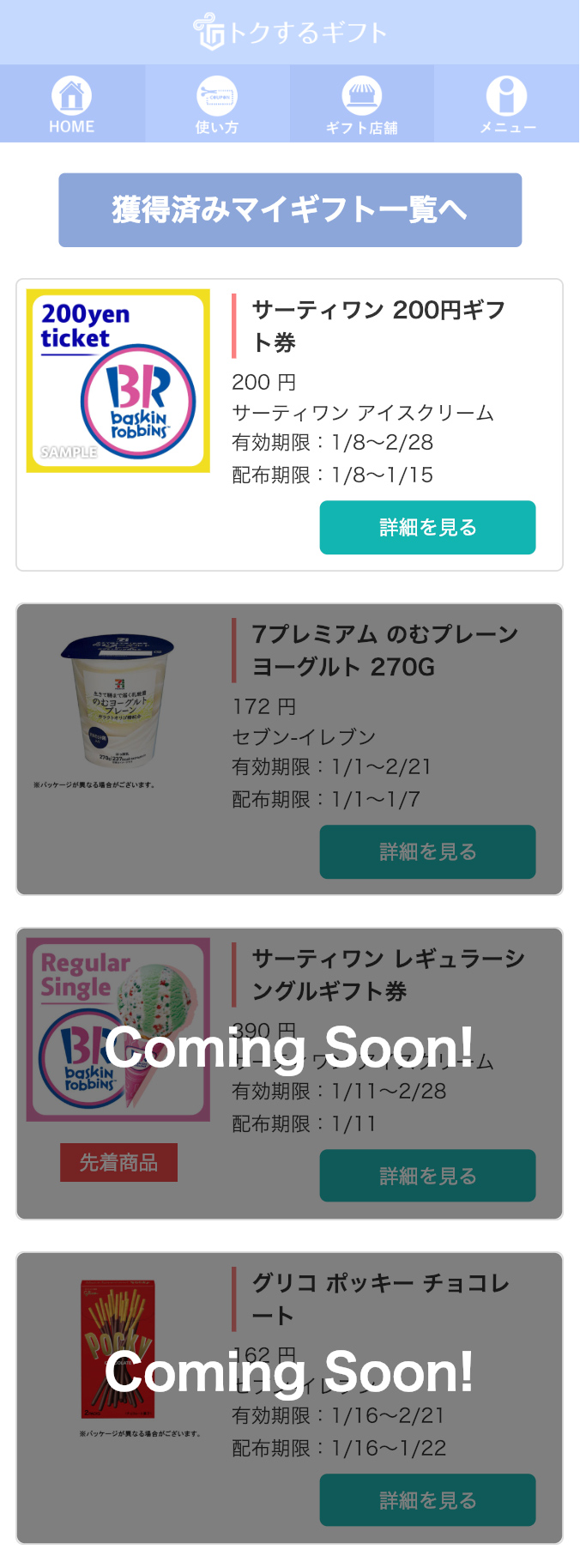Go to the HOME tab
Viewport: 580px width, 1568px height.
(72, 104)
